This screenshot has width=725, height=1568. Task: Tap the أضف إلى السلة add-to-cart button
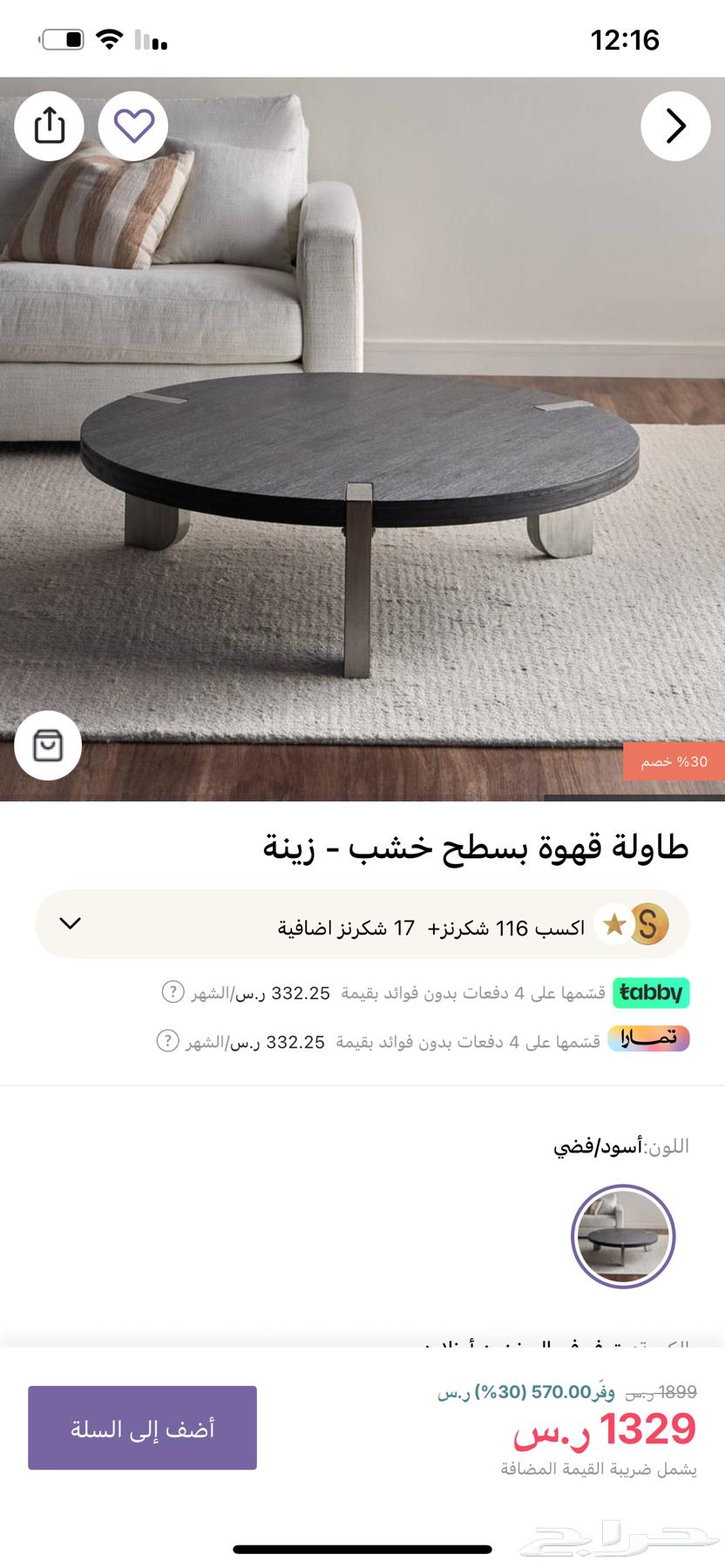[x=141, y=1427]
